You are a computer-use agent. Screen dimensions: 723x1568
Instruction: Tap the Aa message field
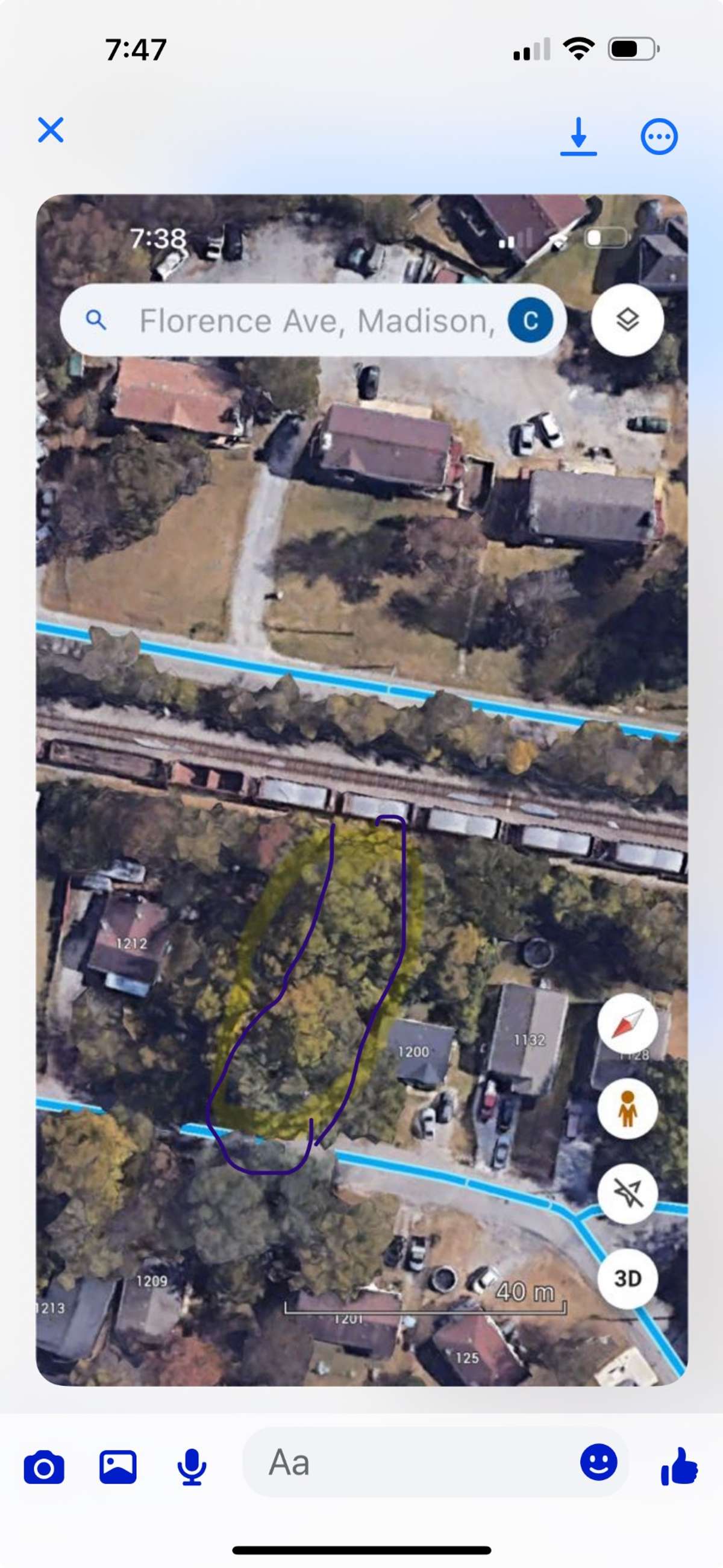[408, 1462]
